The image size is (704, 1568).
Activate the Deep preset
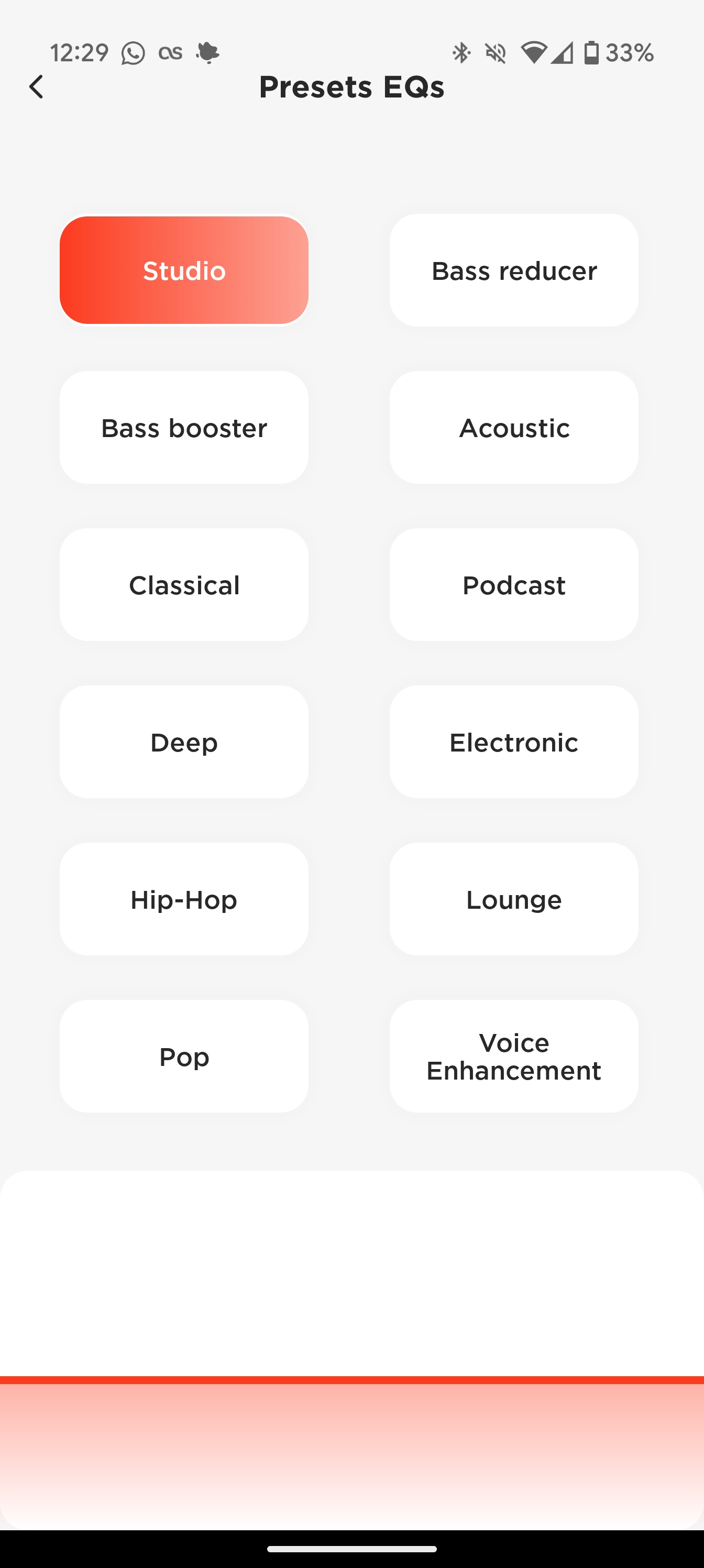click(184, 742)
